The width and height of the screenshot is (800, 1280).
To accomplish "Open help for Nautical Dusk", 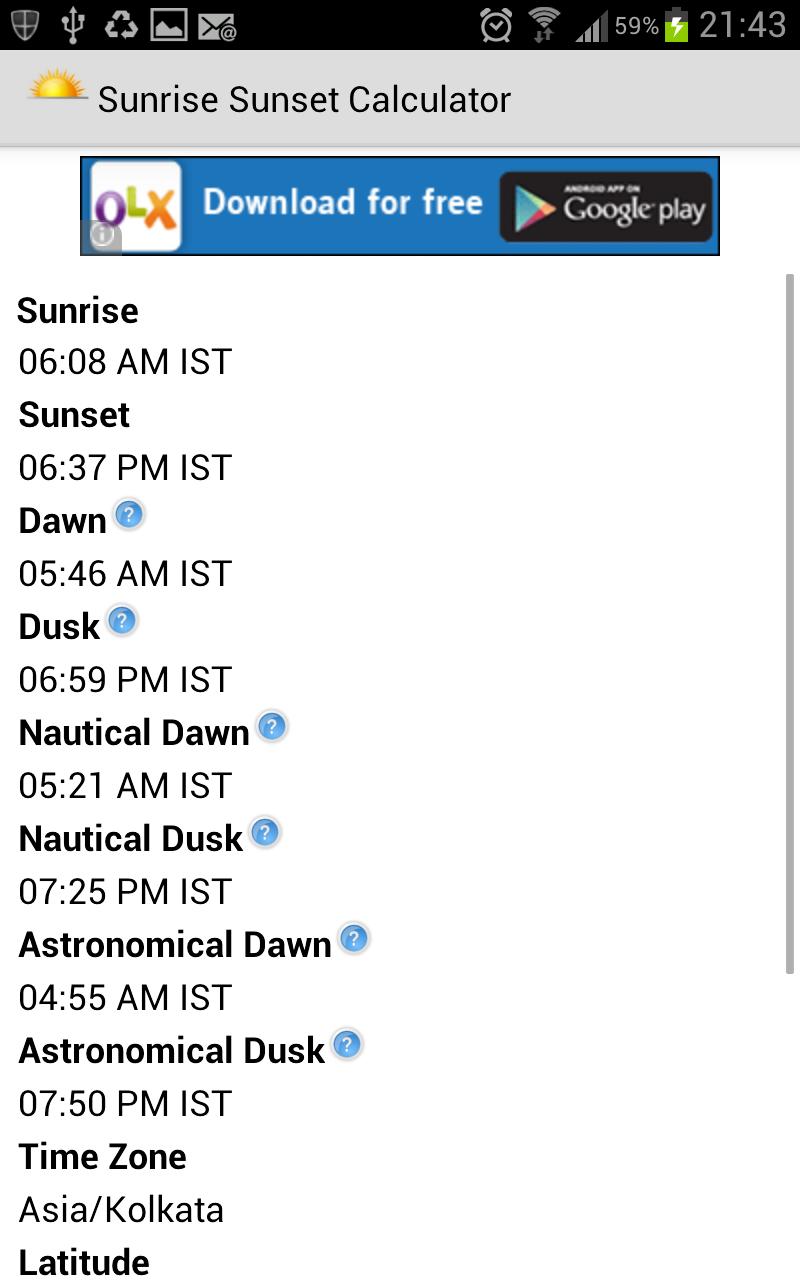I will point(263,833).
